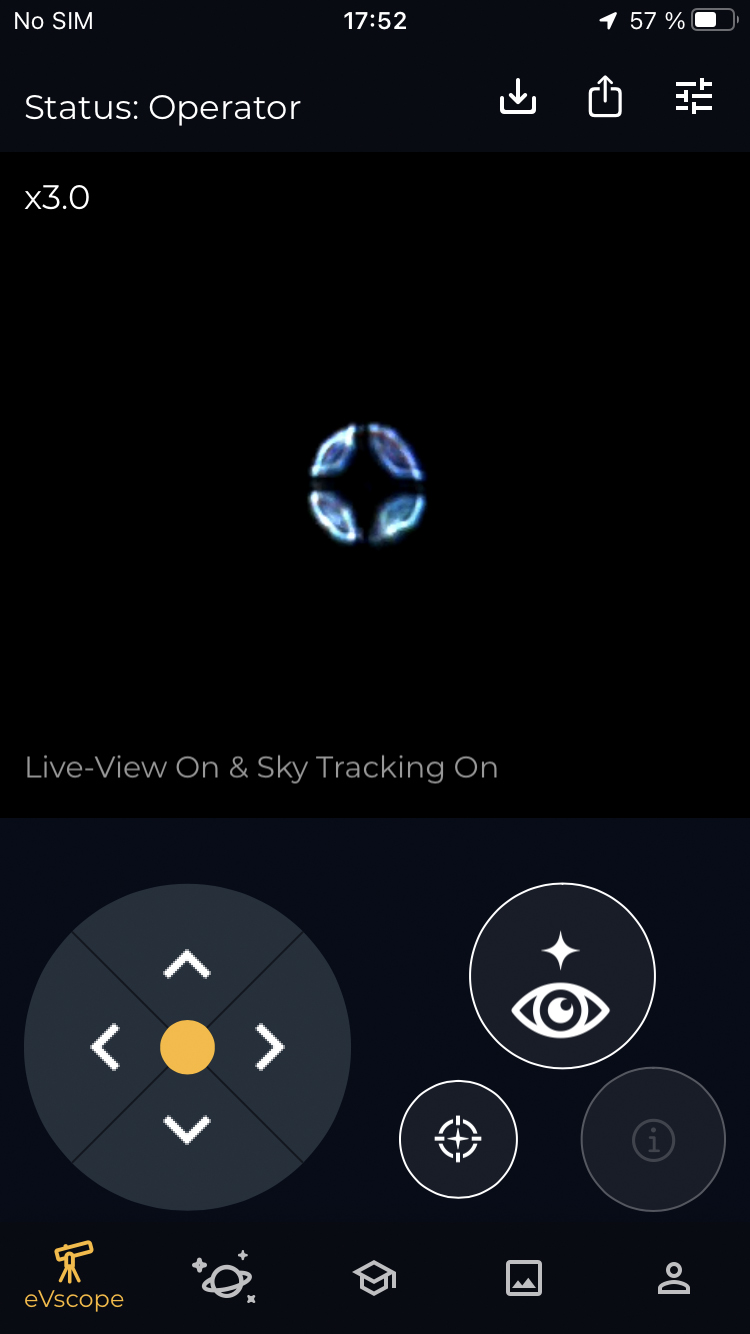This screenshot has width=750, height=1334.
Task: Open the info button
Action: click(653, 1139)
